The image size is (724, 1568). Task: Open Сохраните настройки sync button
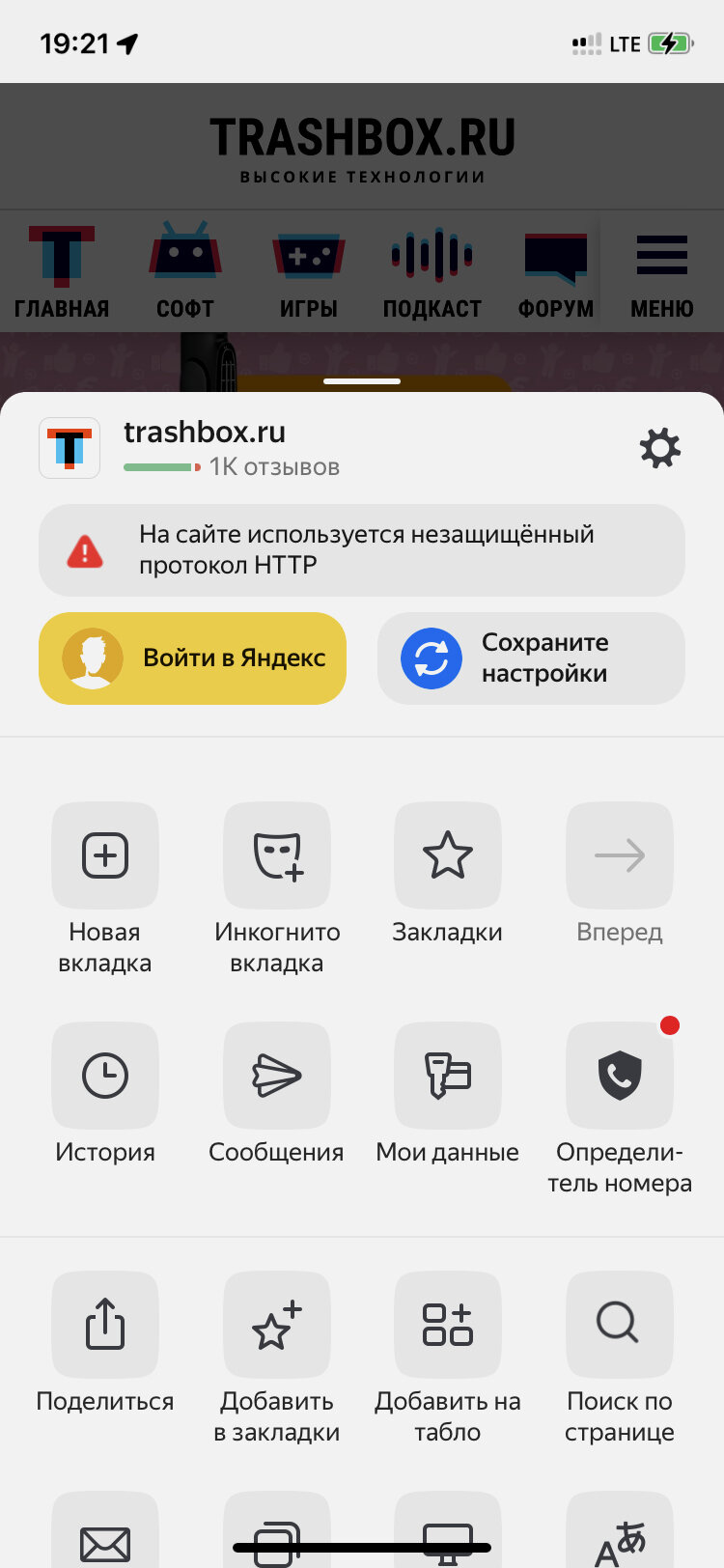[x=531, y=658]
